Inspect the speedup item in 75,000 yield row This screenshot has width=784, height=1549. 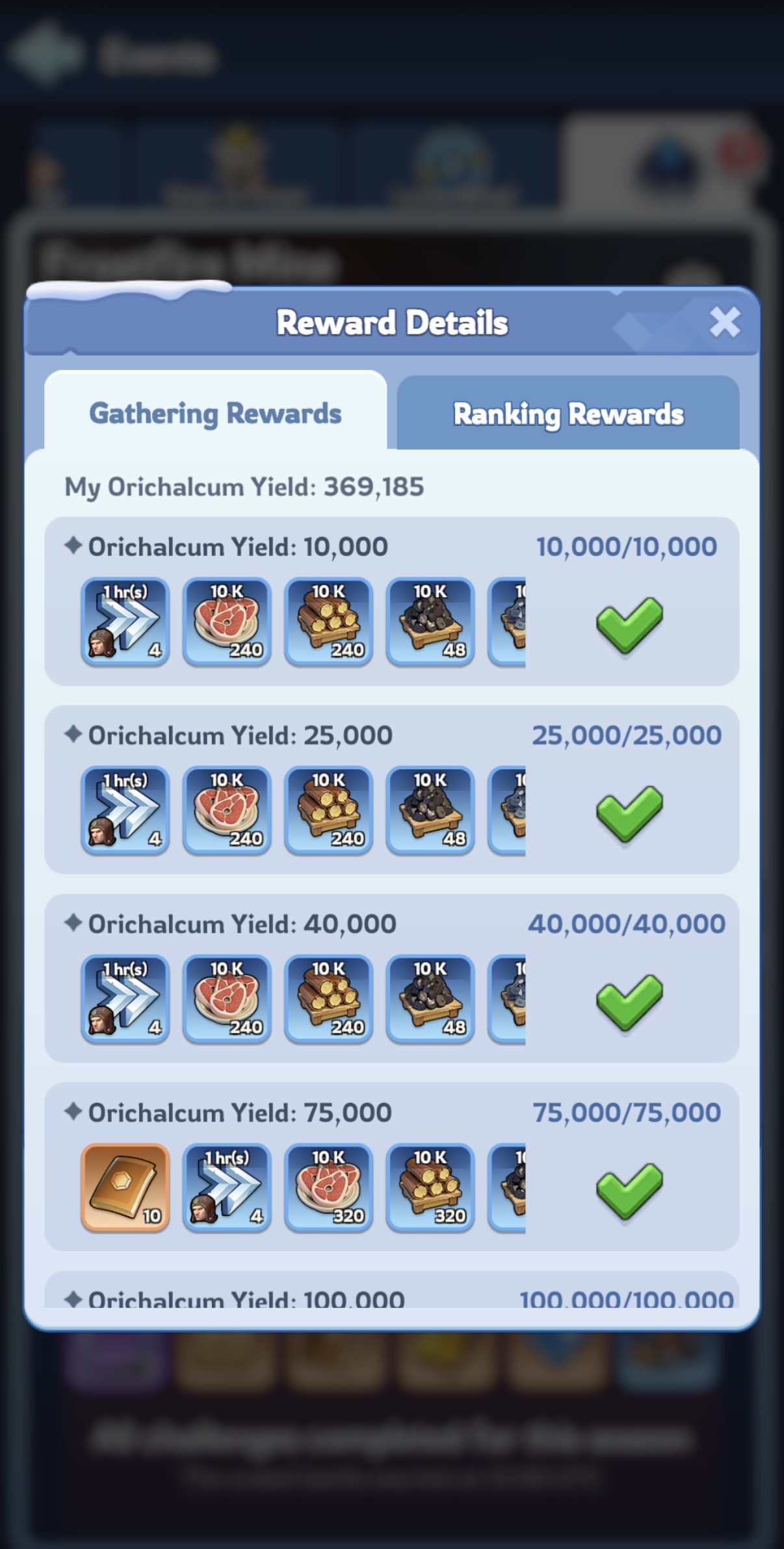click(227, 1187)
